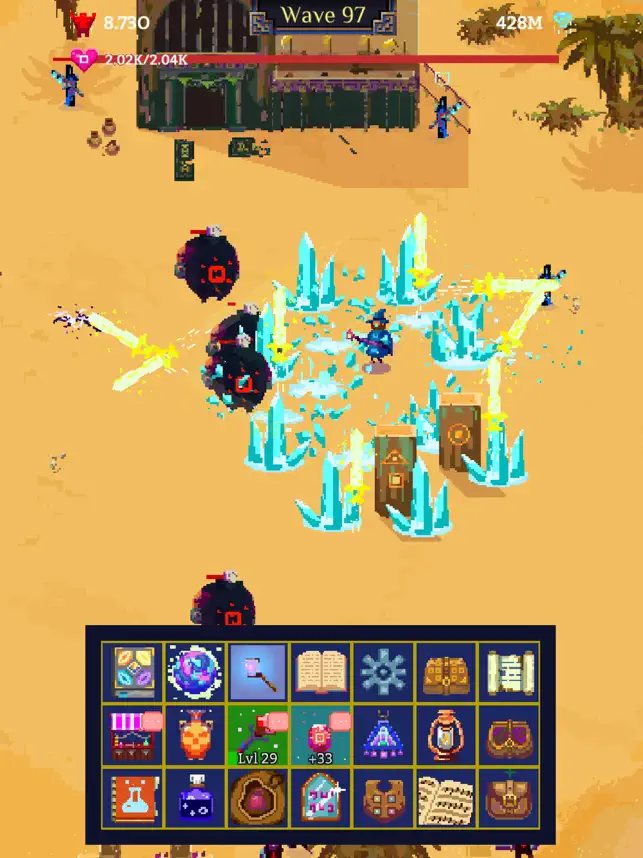Image resolution: width=643 pixels, height=858 pixels.
Task: Tap the +33 pink gem tile
Action: tap(320, 735)
